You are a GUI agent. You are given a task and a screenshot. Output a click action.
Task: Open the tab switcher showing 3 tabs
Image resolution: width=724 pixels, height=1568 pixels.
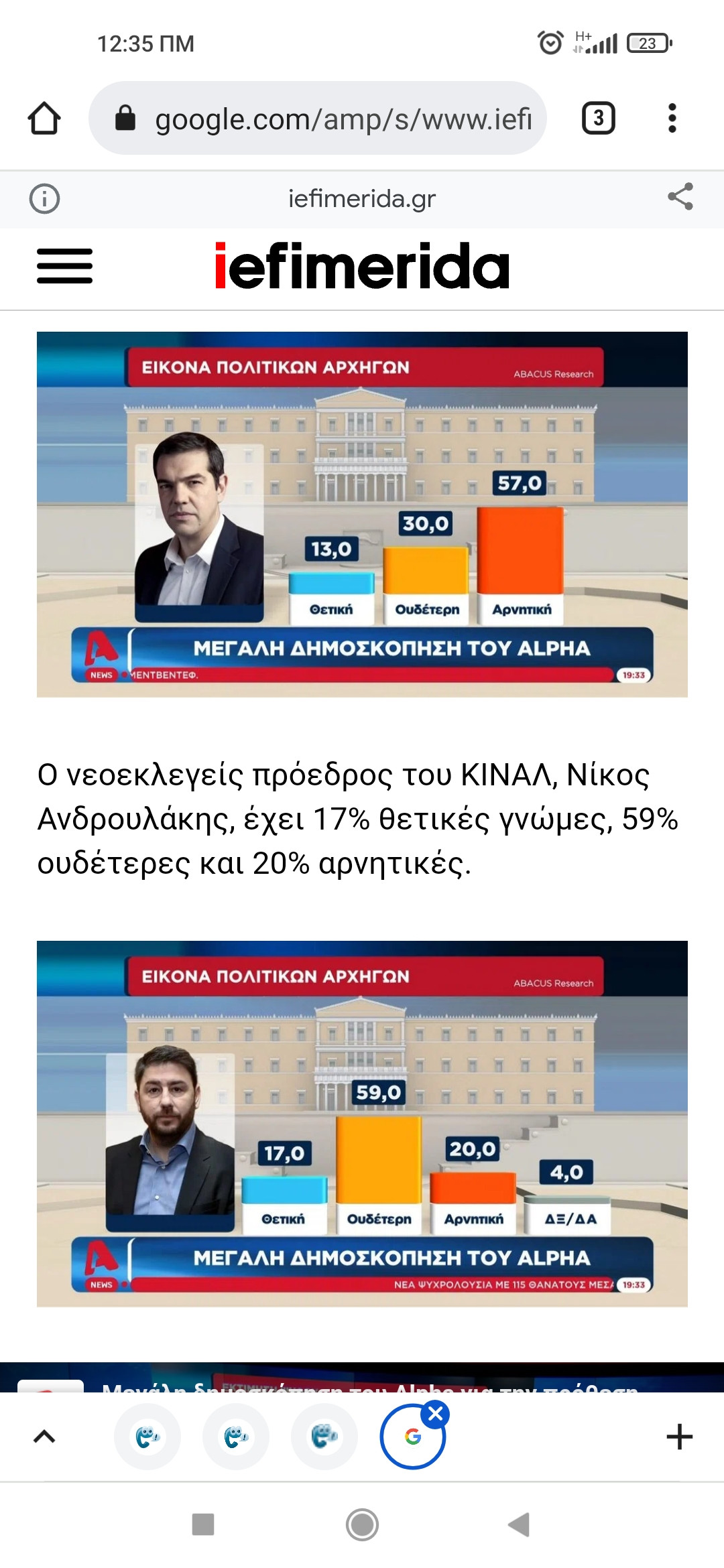(598, 119)
